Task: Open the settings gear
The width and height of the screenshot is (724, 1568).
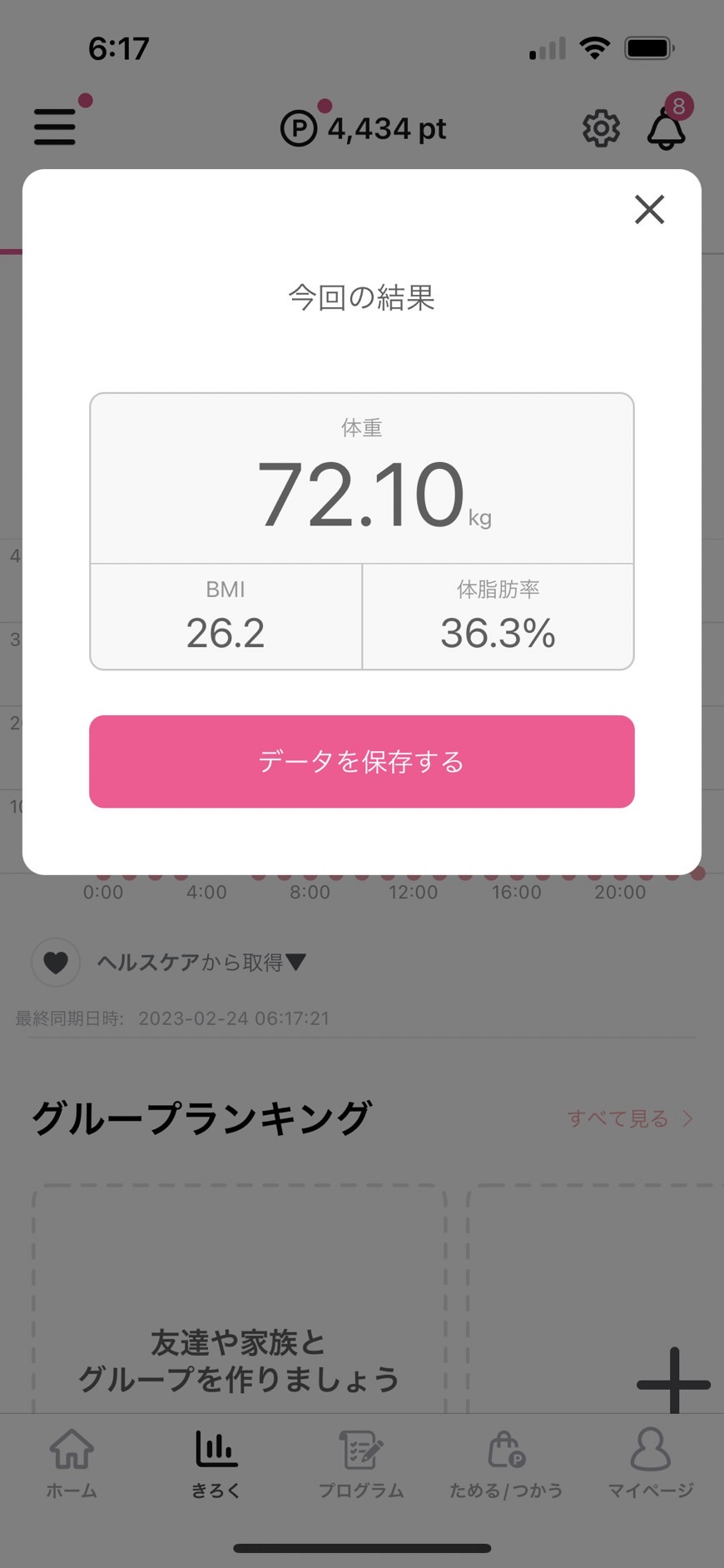Action: tap(601, 128)
